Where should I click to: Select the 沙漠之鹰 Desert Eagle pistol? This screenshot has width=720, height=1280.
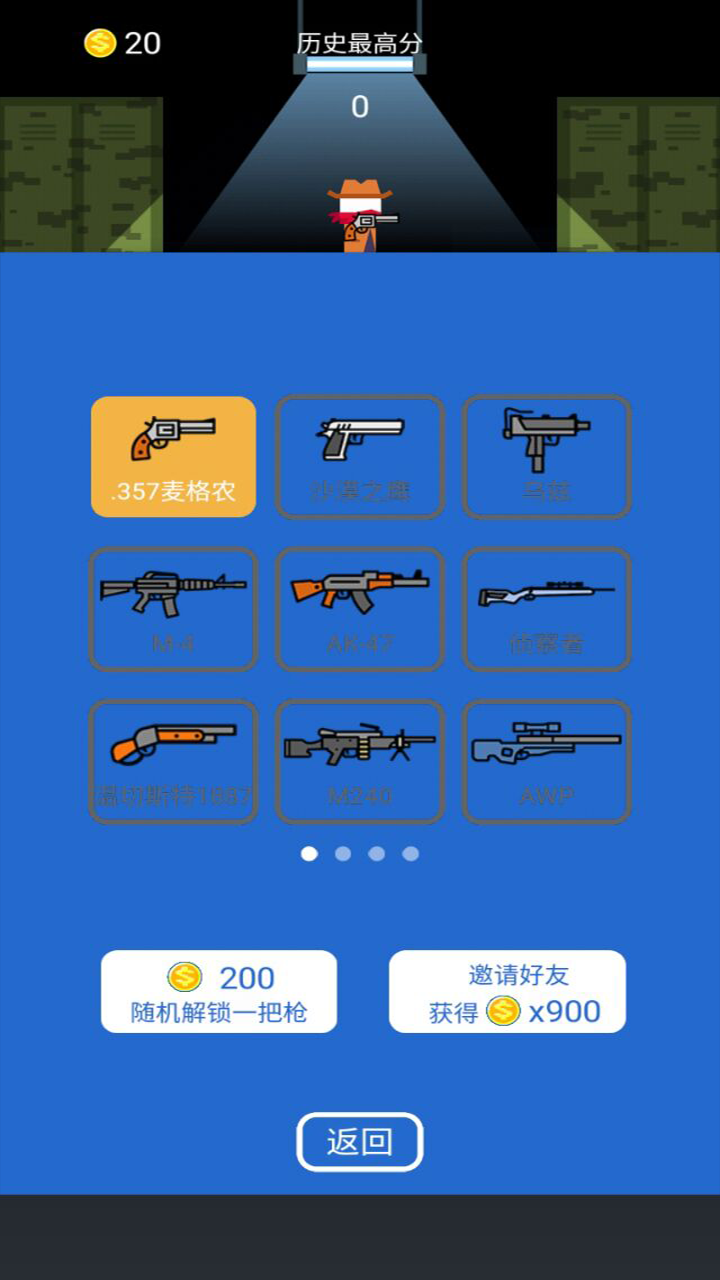point(359,456)
